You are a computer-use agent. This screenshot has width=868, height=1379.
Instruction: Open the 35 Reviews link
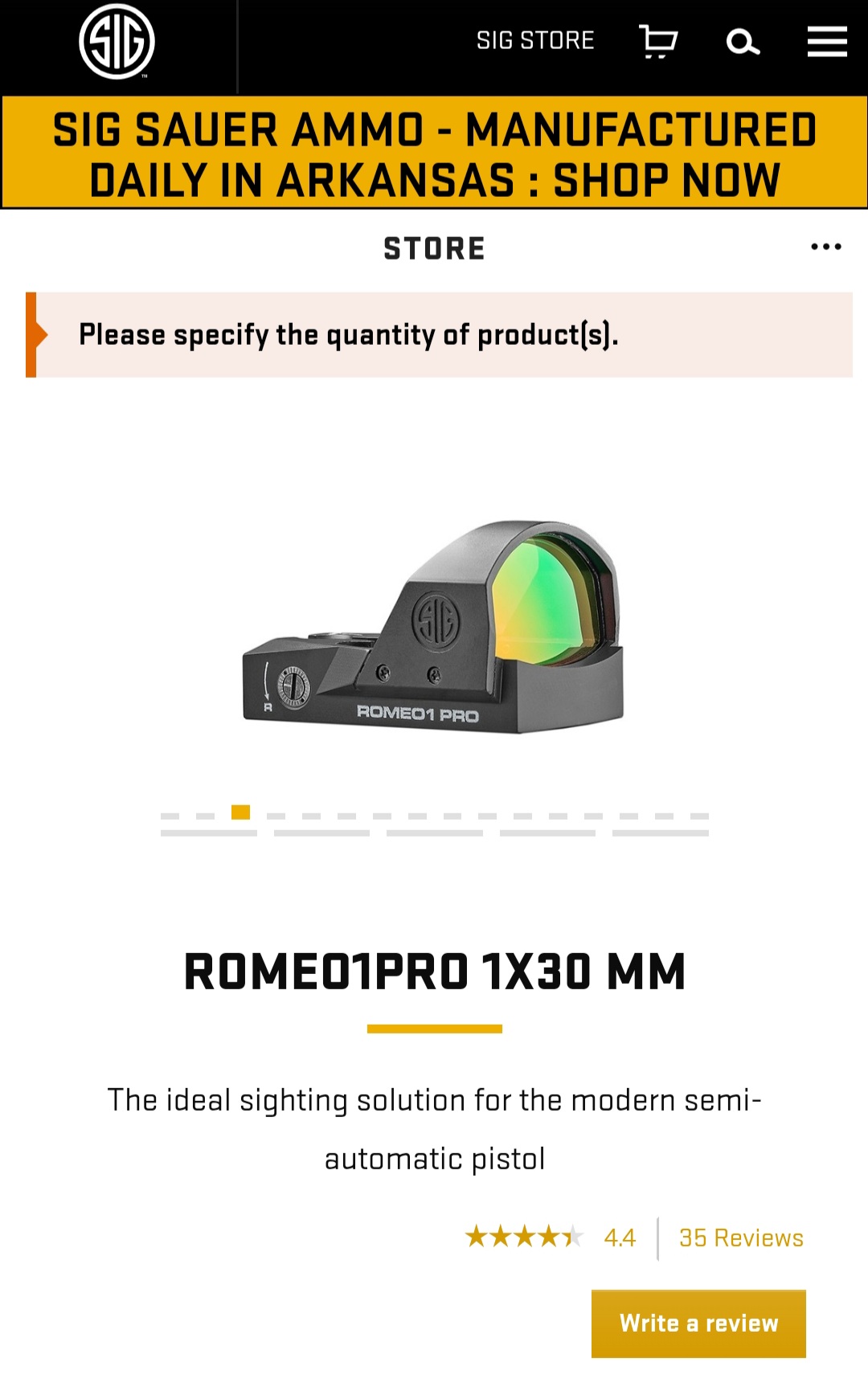pyautogui.click(x=741, y=1238)
